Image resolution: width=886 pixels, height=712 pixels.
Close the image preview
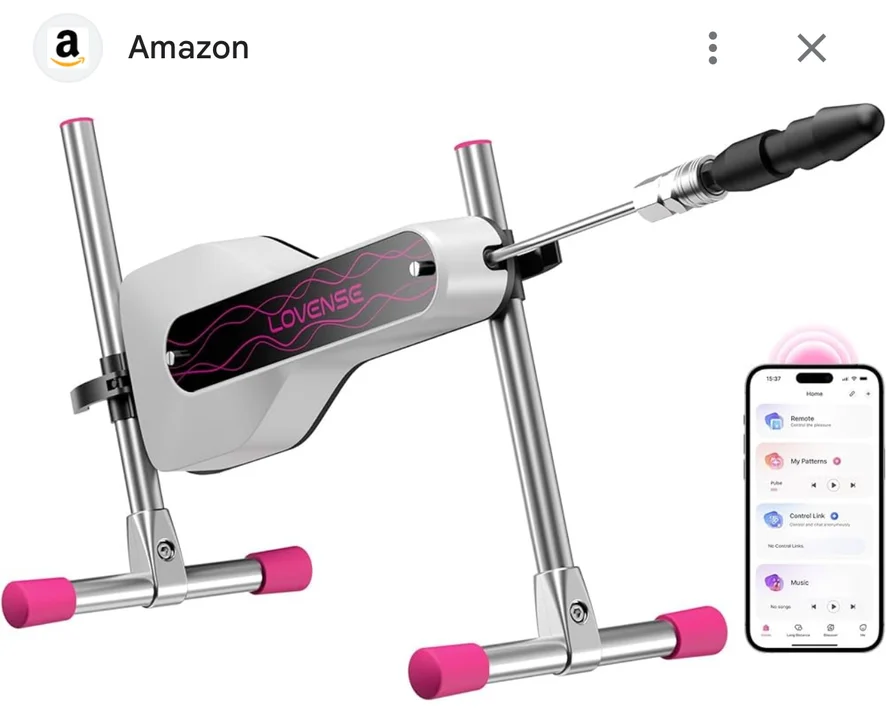coord(811,47)
